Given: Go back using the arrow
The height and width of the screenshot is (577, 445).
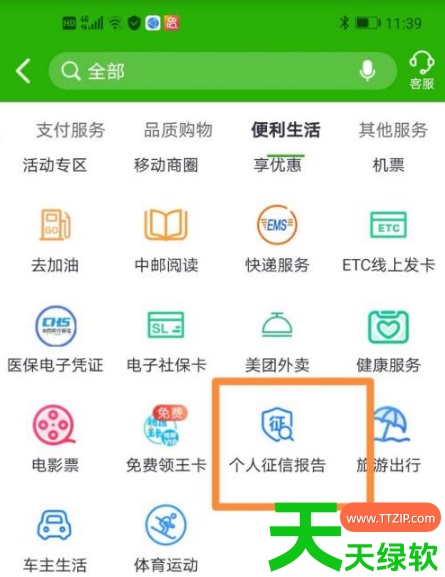Looking at the screenshot, I should 23,71.
